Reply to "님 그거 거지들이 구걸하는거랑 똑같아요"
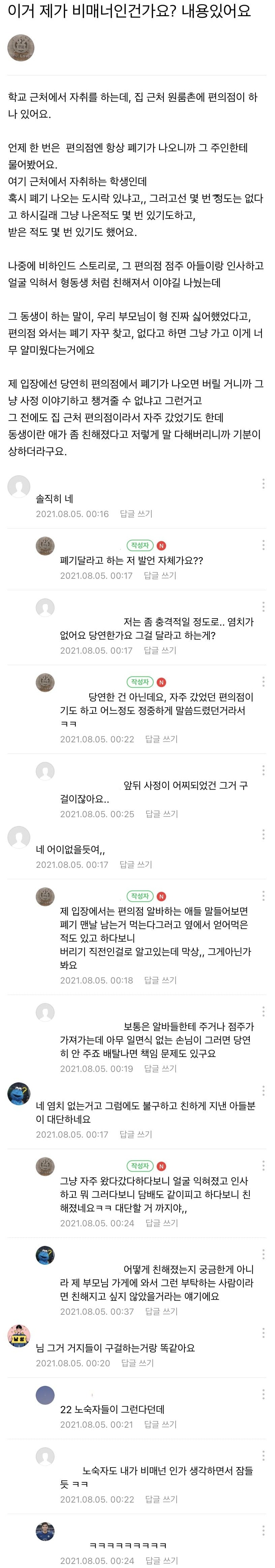The height and width of the screenshot is (1568, 275). (x=137, y=1363)
